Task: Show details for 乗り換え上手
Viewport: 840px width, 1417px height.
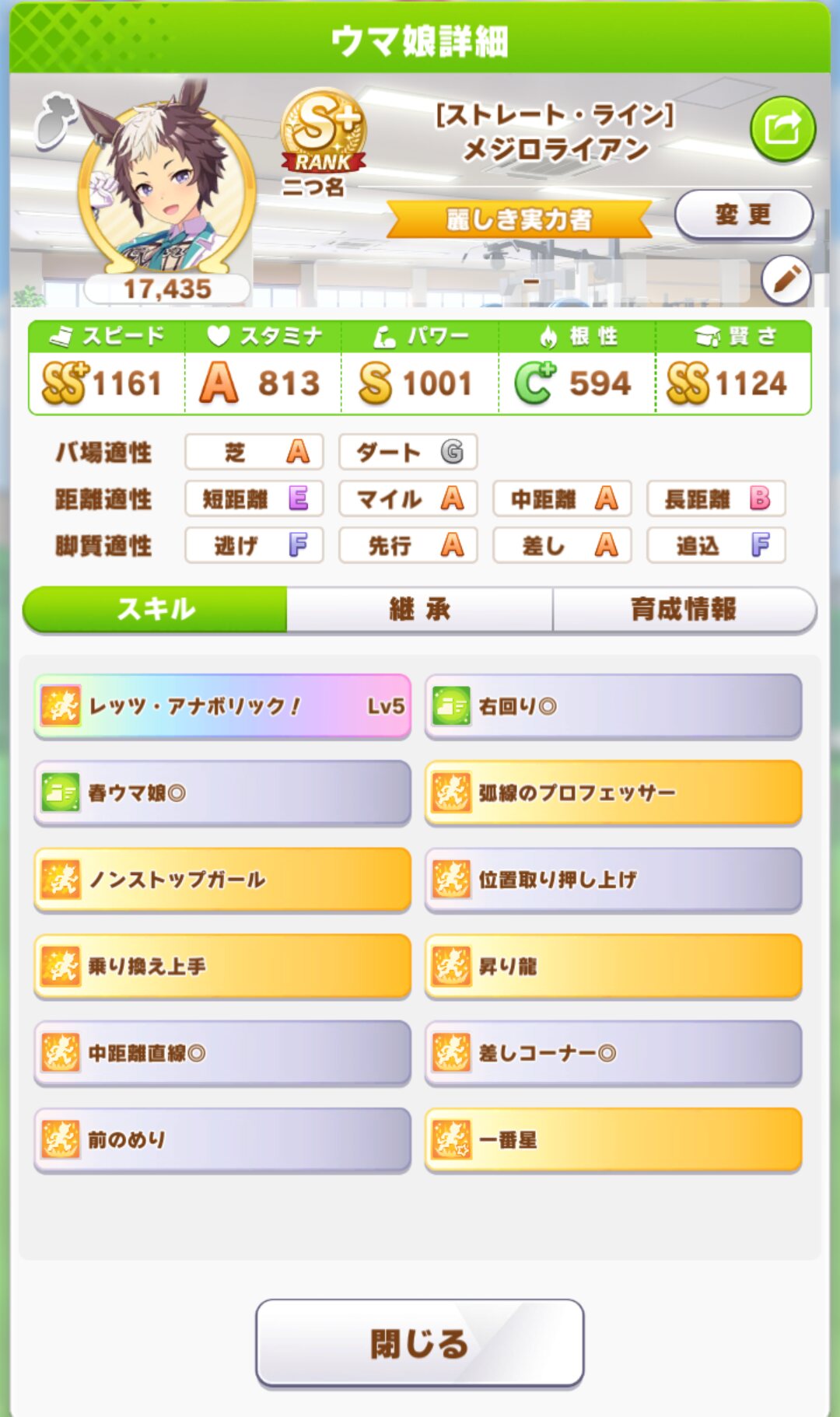Action: [x=222, y=966]
